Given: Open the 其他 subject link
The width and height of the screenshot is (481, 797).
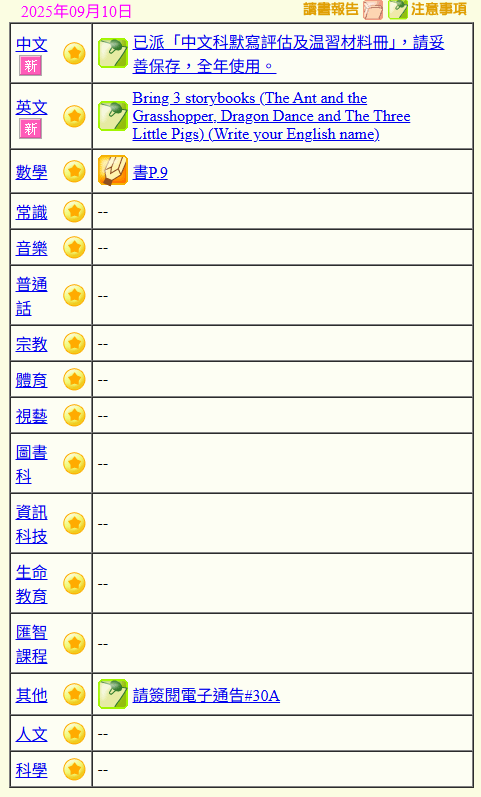Looking at the screenshot, I should [x=32, y=695].
